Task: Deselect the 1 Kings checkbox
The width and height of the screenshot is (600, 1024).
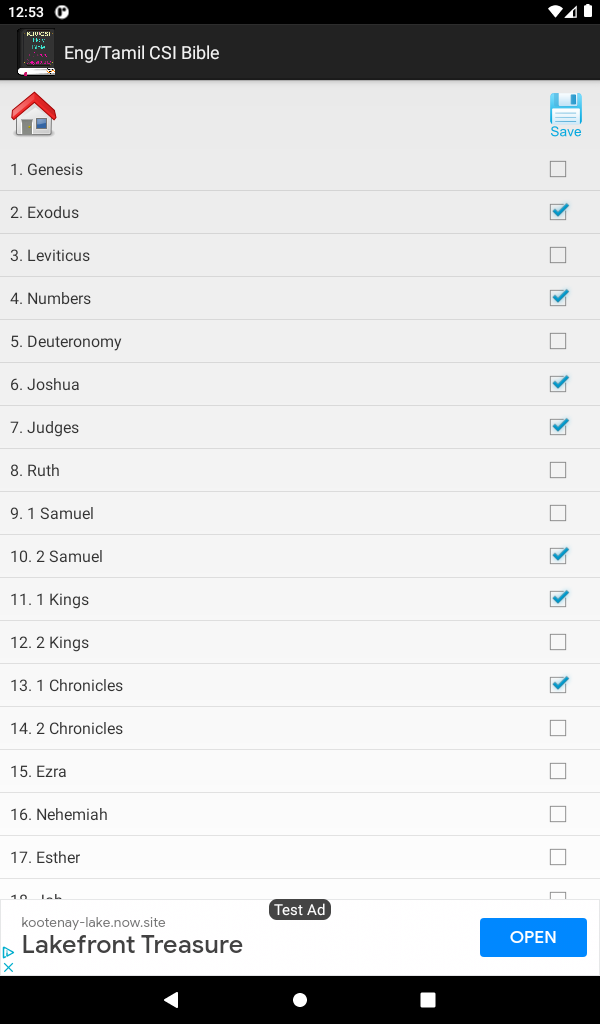Action: coord(558,599)
